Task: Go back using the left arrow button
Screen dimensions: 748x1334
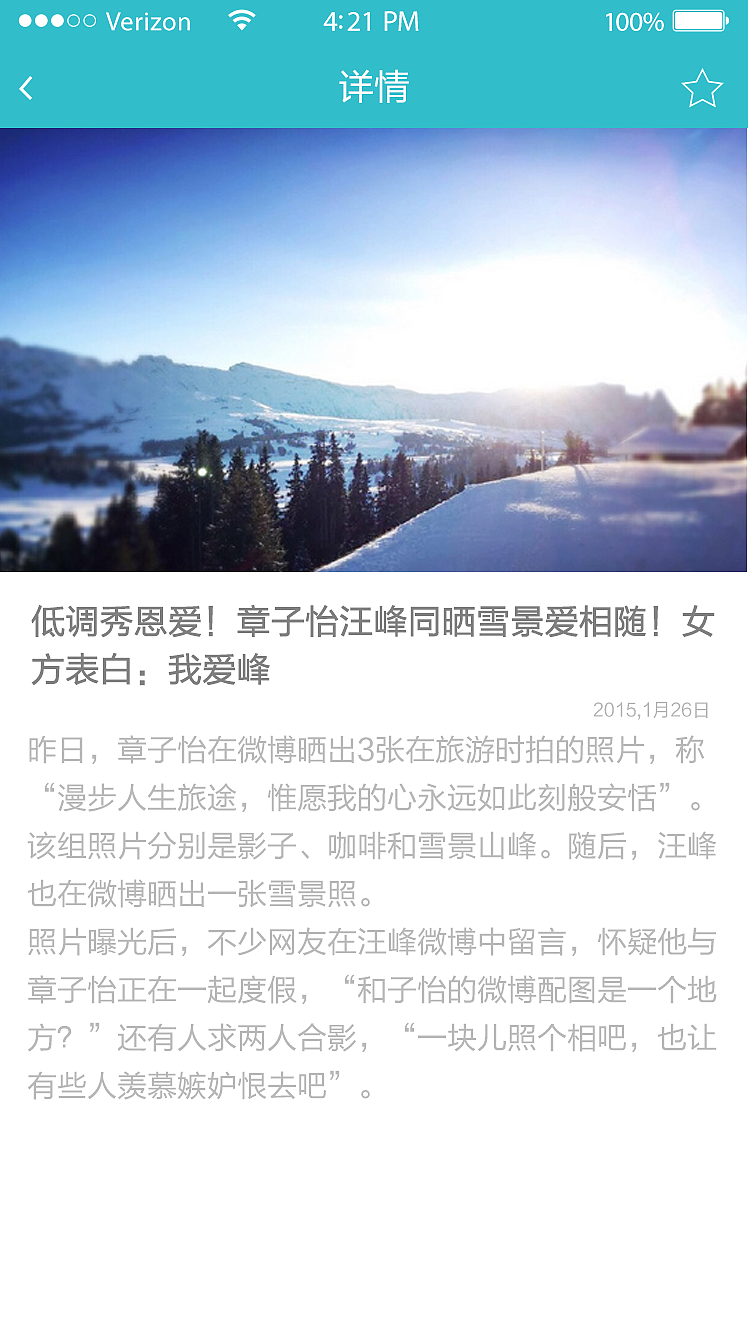Action: pyautogui.click(x=26, y=88)
